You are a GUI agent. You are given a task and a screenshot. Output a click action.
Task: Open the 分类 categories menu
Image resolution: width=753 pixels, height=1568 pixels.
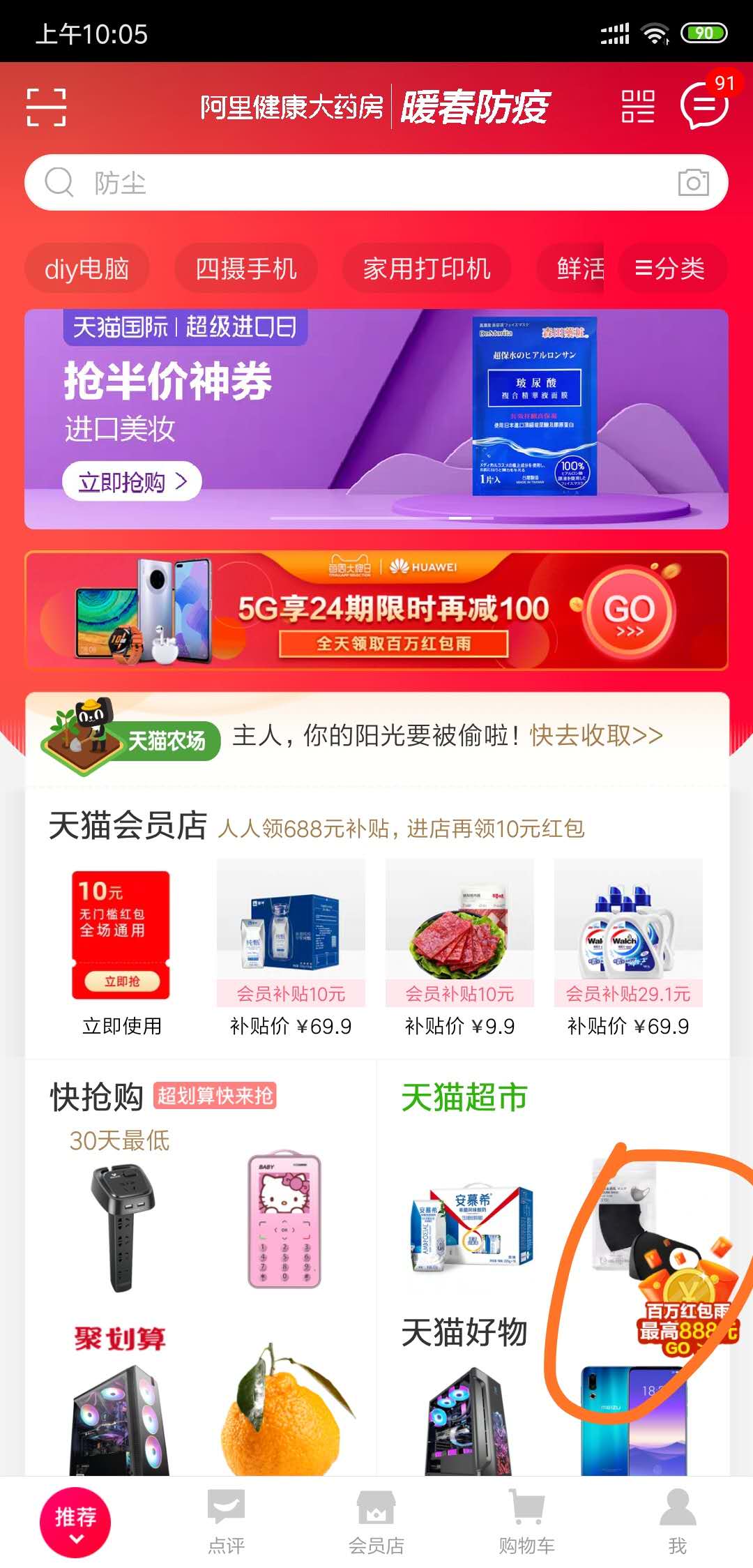coord(671,269)
